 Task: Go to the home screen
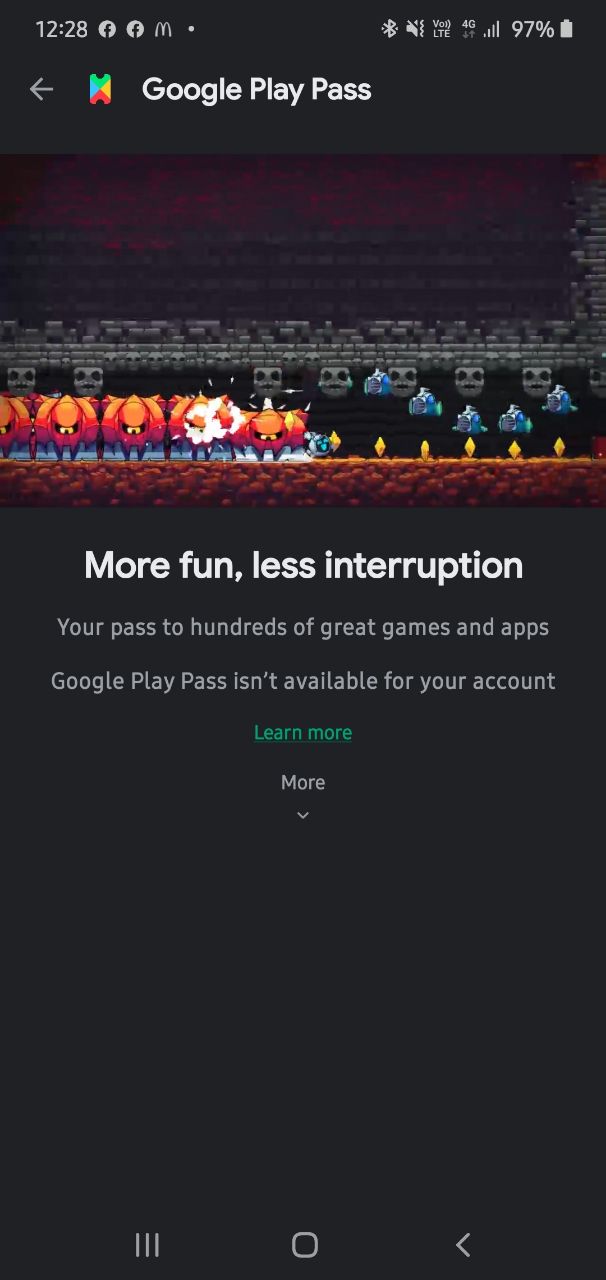tap(304, 1244)
